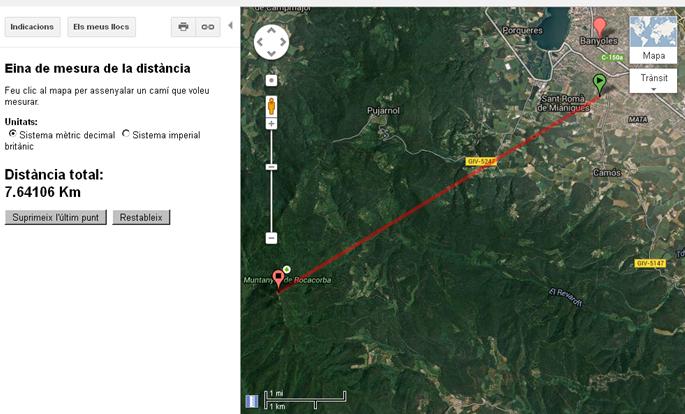Open Els meus llocs
Screen dimensions: 685x414
101,27
